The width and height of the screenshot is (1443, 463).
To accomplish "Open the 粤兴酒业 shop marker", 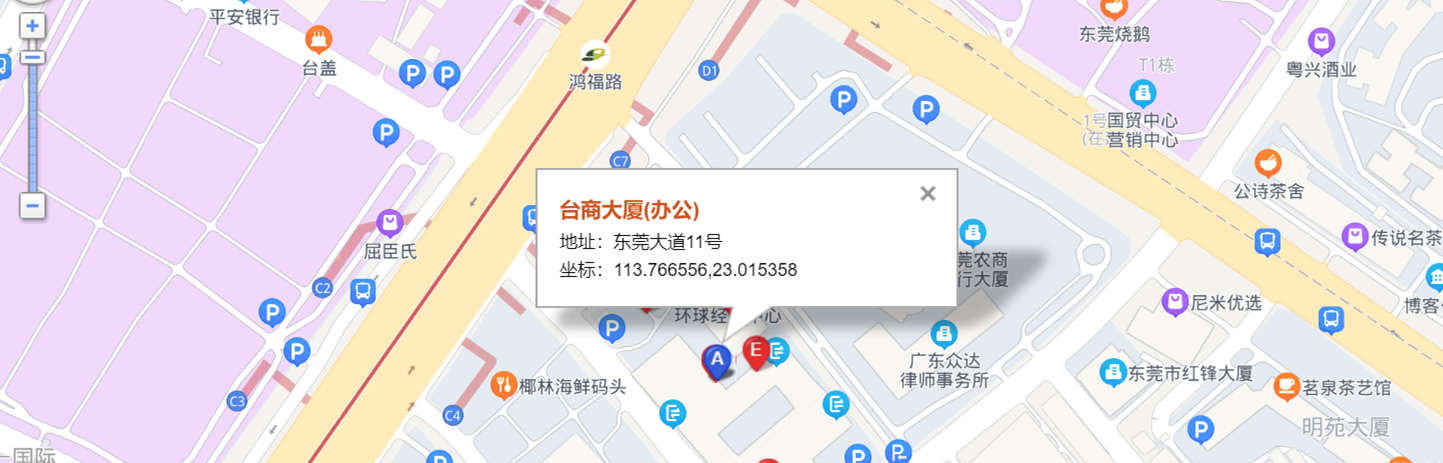I will point(1322,42).
